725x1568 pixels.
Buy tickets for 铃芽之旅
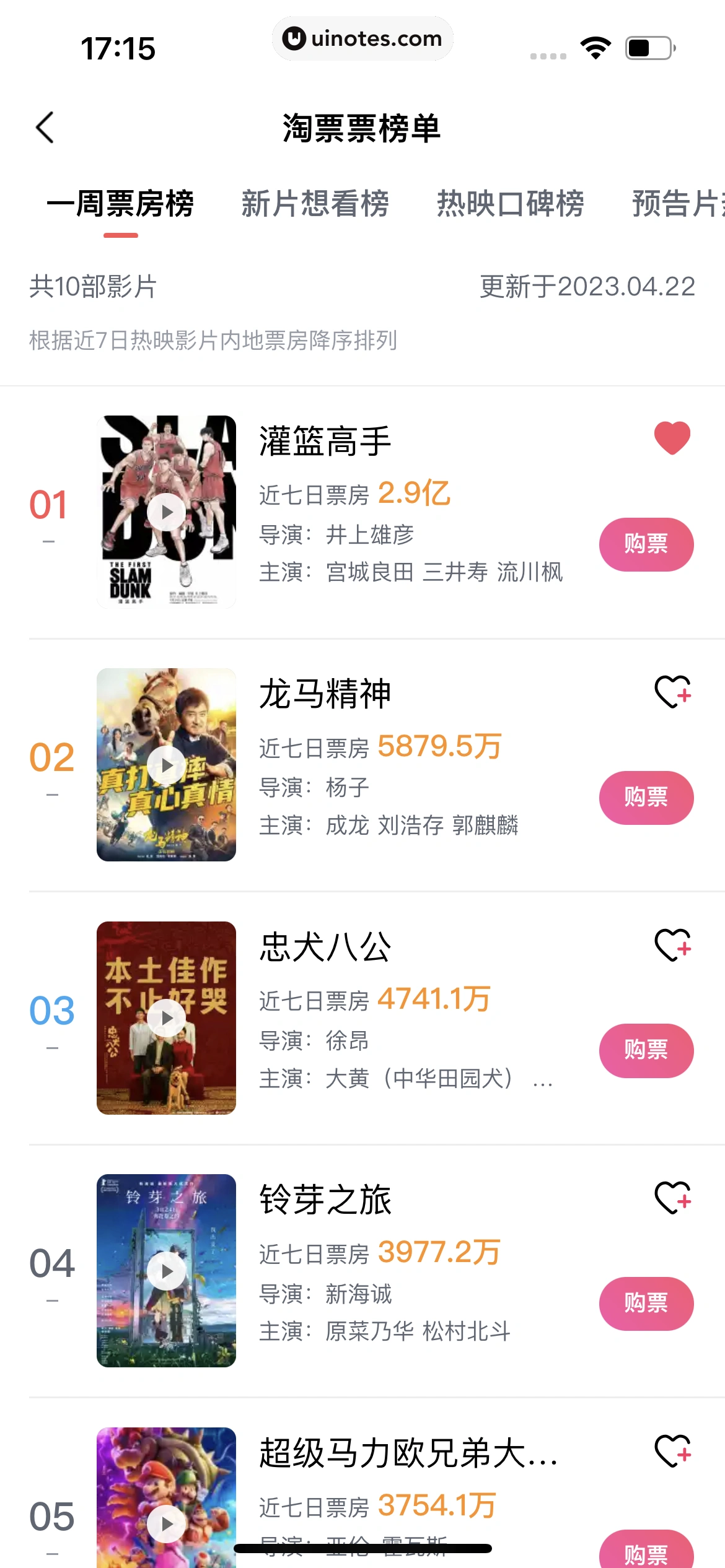coord(646,1304)
